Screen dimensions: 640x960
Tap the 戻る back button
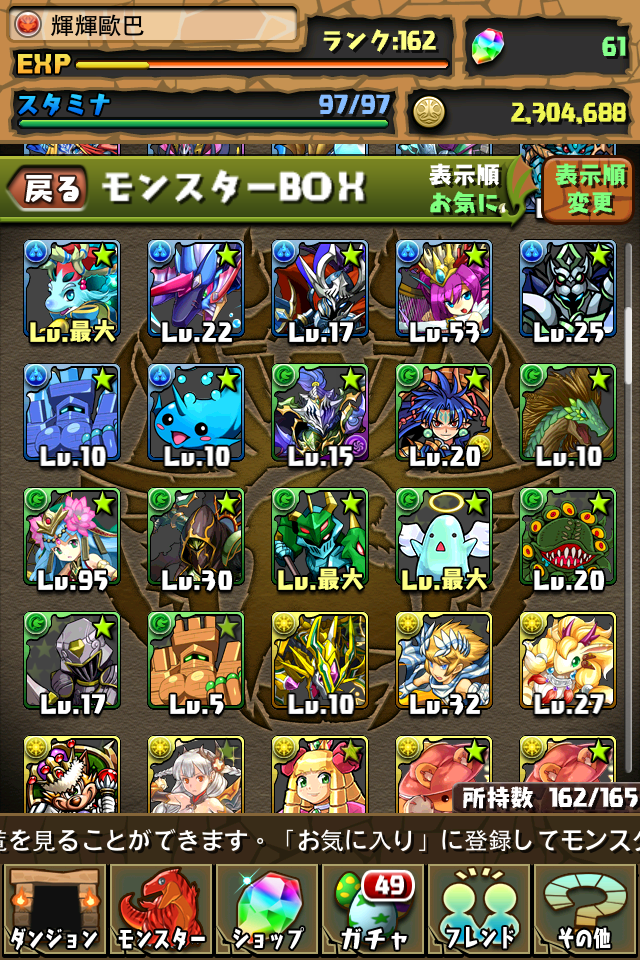50,189
